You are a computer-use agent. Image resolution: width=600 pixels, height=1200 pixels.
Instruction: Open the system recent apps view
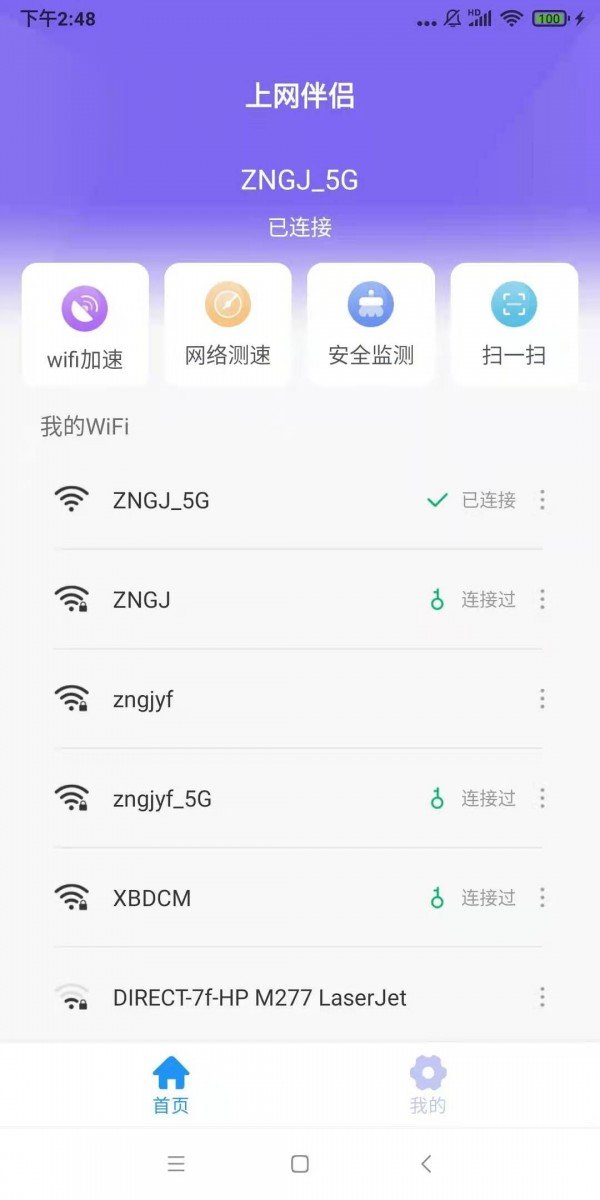pos(176,1163)
